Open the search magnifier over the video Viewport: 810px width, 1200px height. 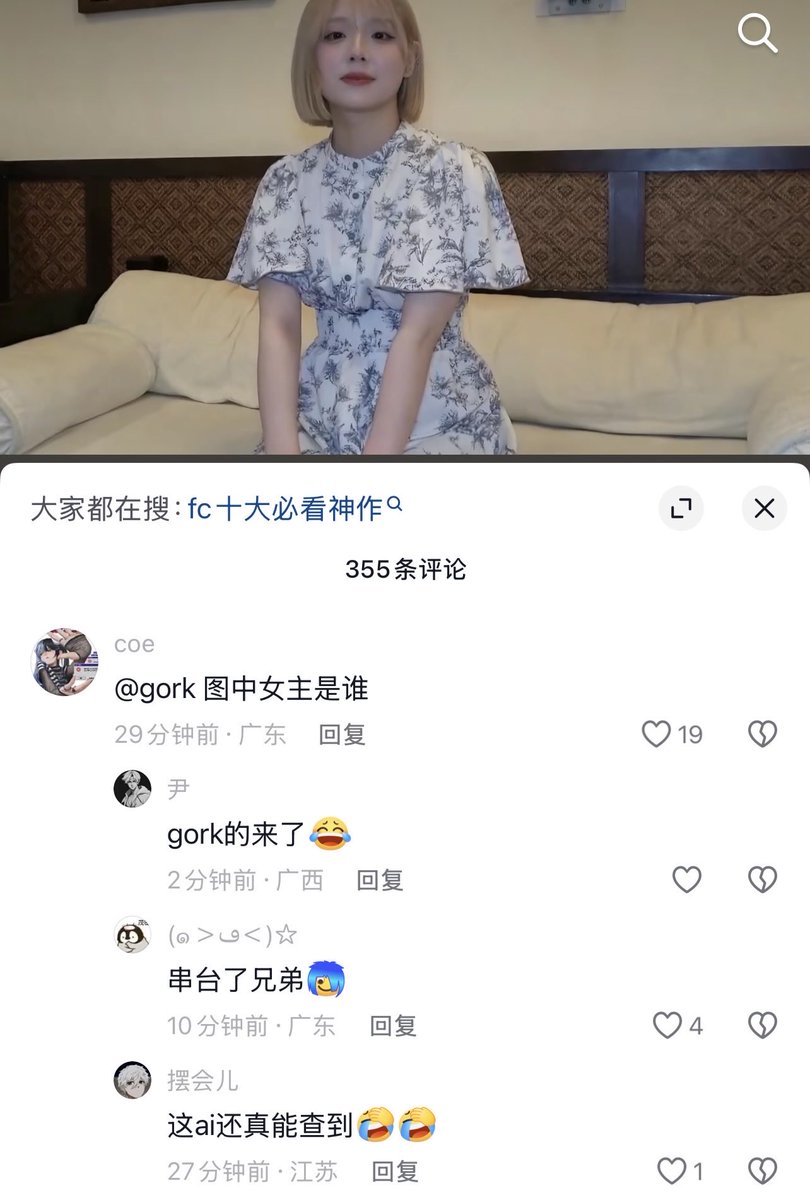click(x=757, y=34)
